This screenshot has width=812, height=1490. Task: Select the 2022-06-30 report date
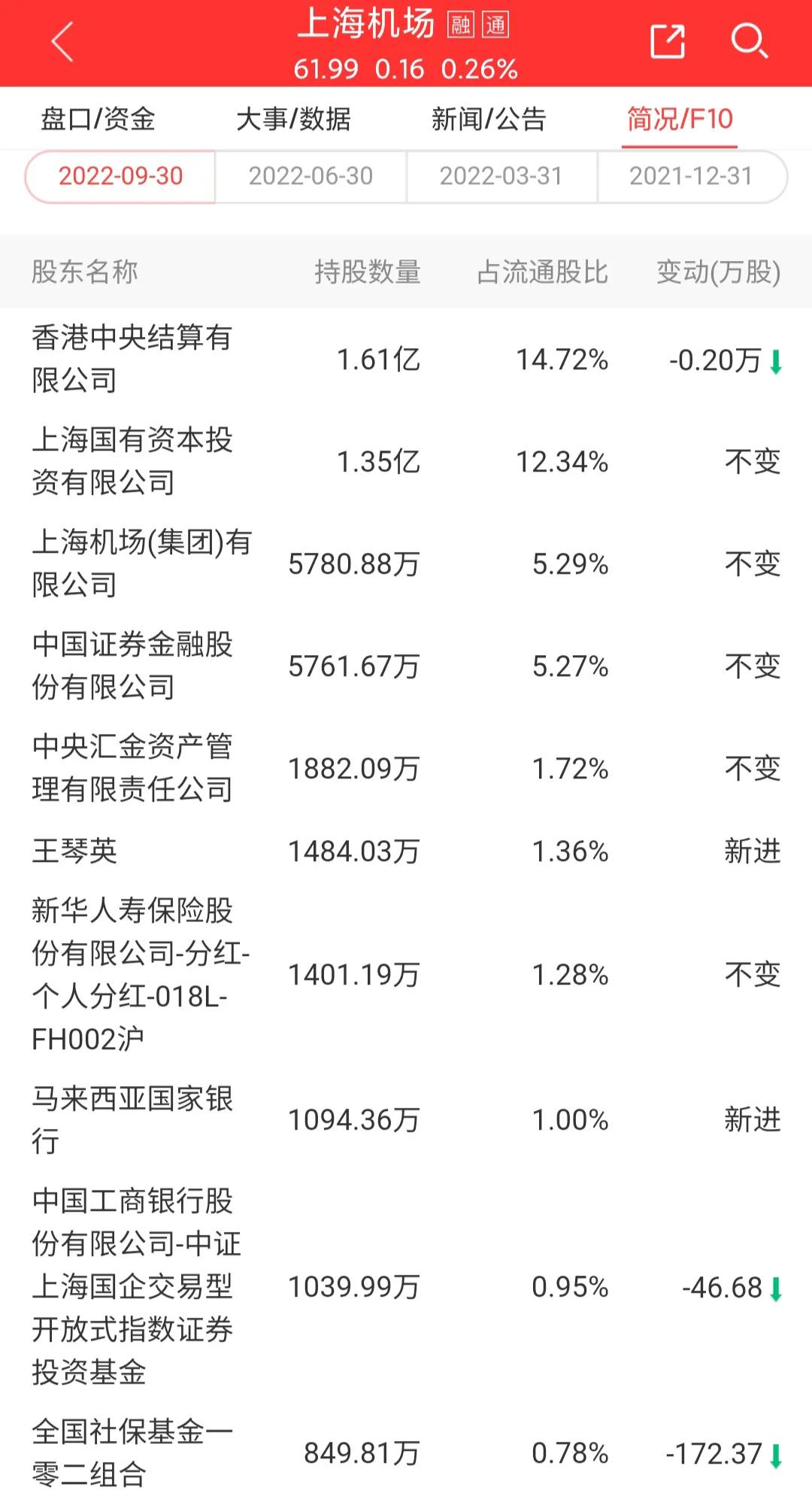pos(311,176)
